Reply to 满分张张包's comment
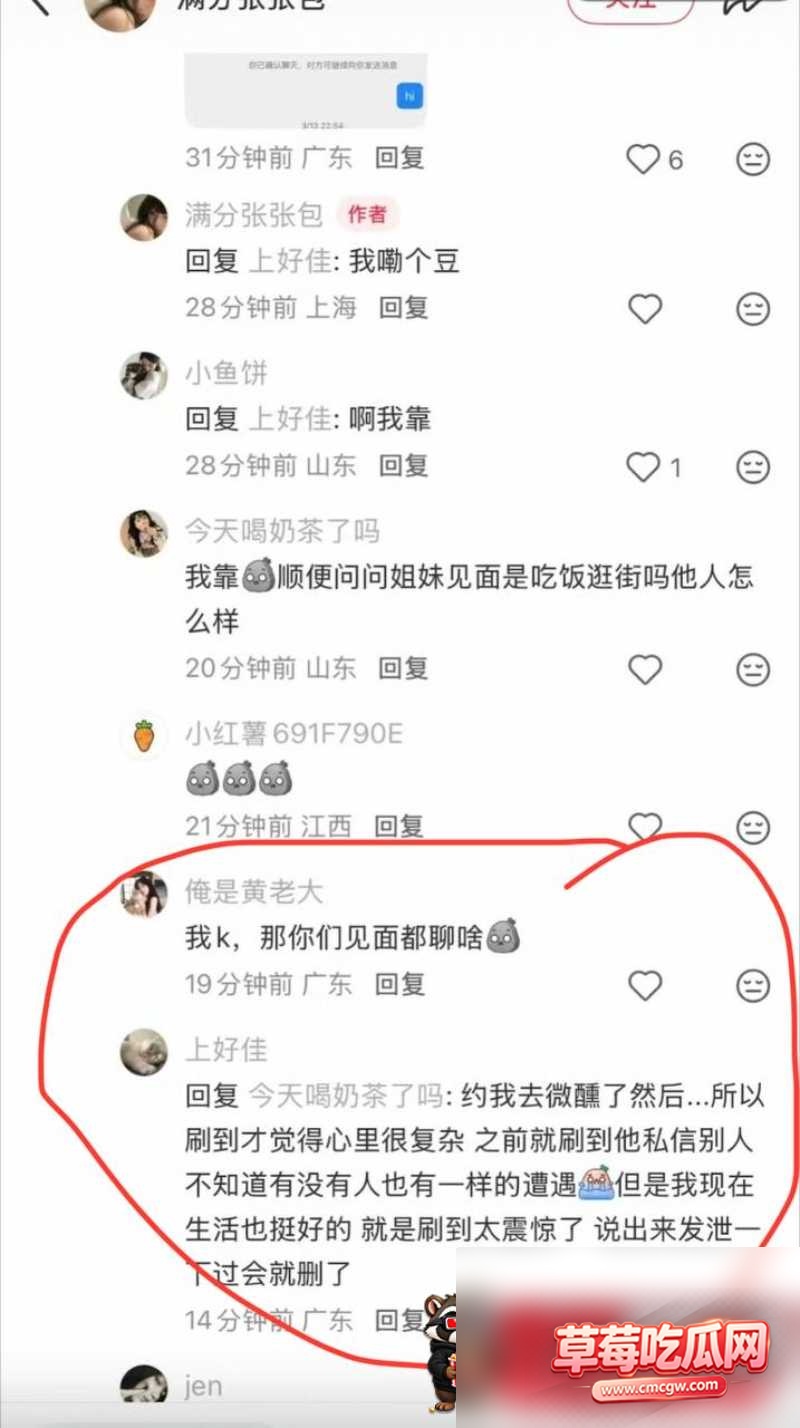Image resolution: width=800 pixels, height=1428 pixels. point(403,308)
